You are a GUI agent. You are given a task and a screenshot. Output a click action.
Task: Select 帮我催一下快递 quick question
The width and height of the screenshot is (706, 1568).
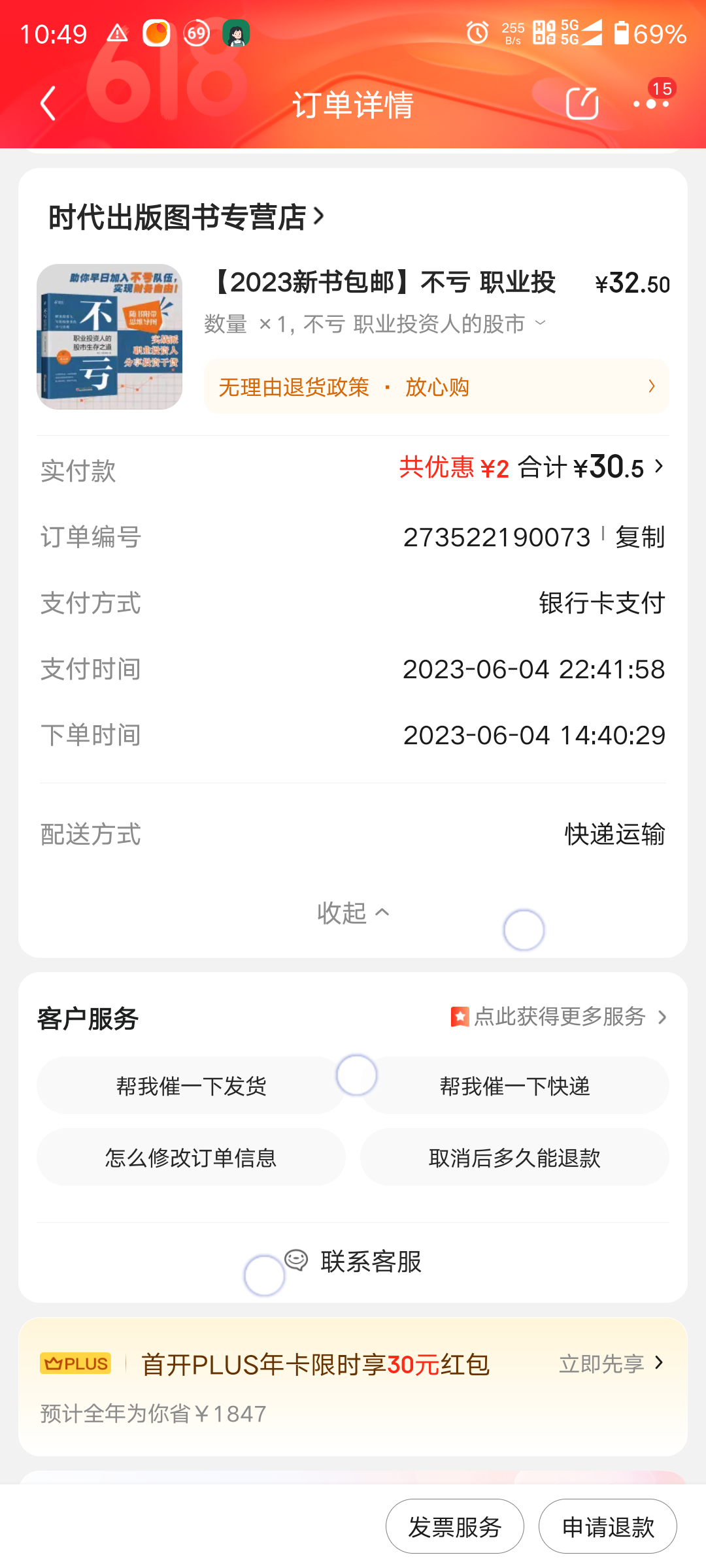click(514, 1086)
